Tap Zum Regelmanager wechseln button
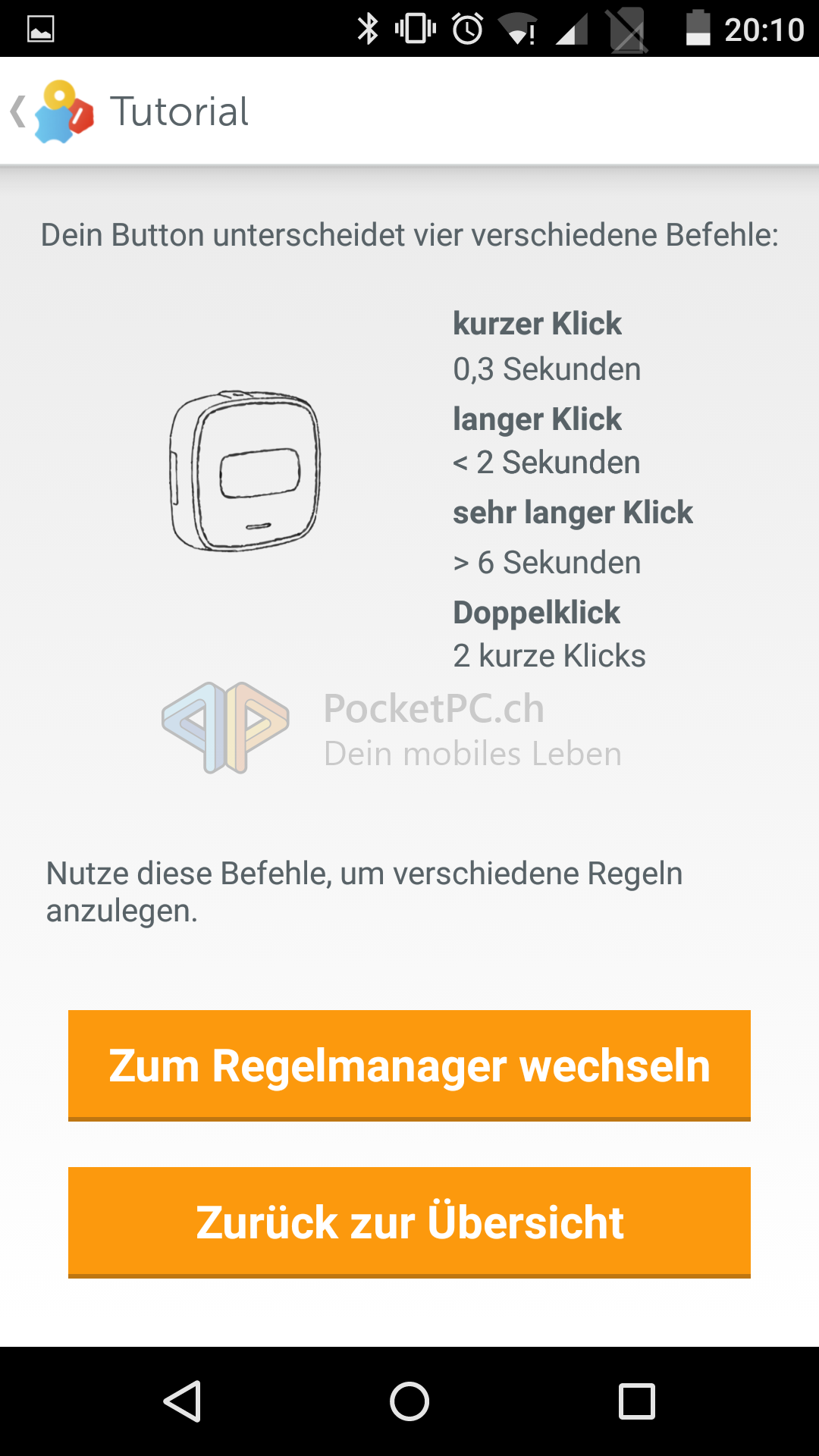Viewport: 819px width, 1456px height. (409, 1065)
